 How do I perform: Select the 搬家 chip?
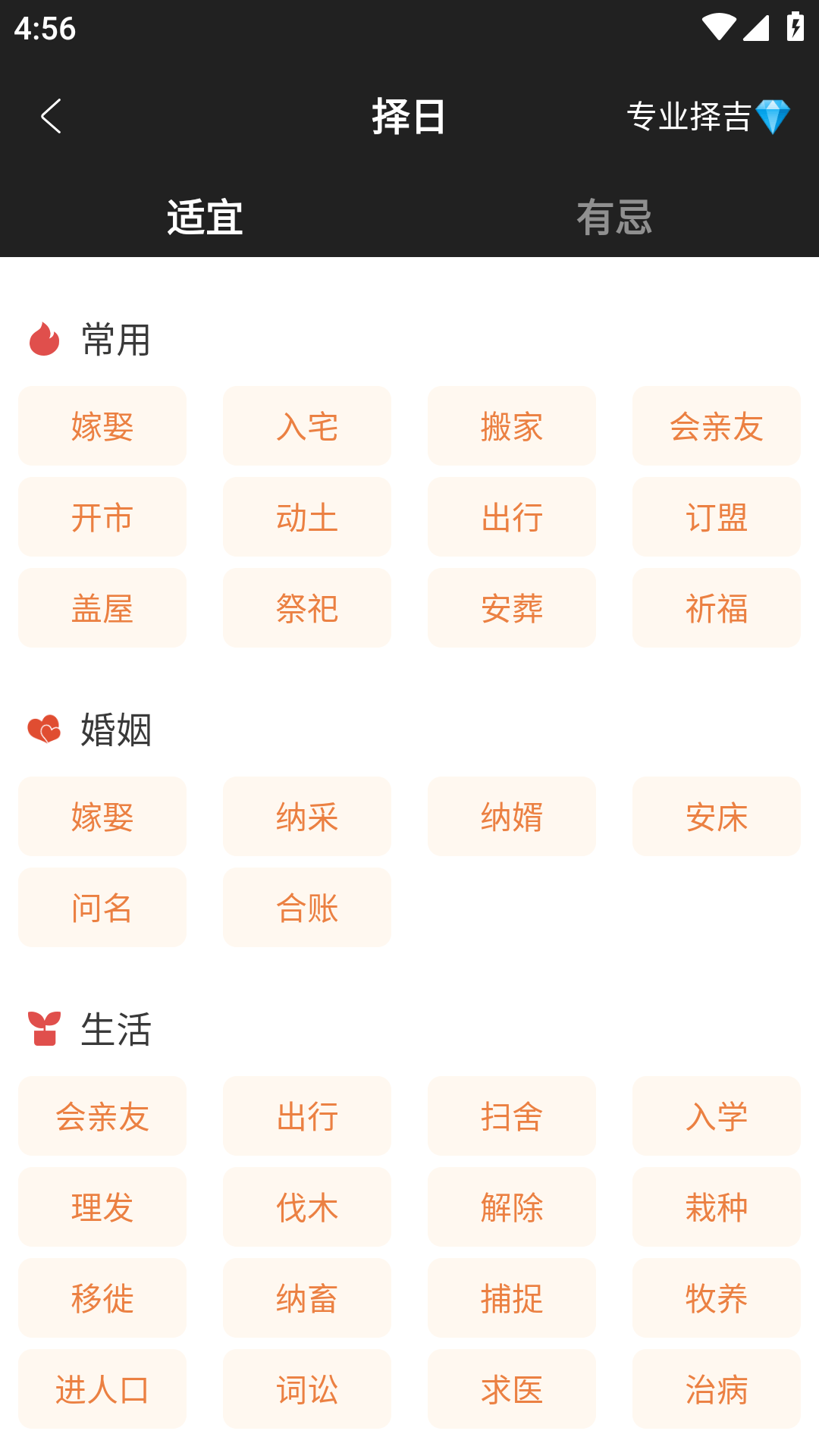pyautogui.click(x=512, y=426)
